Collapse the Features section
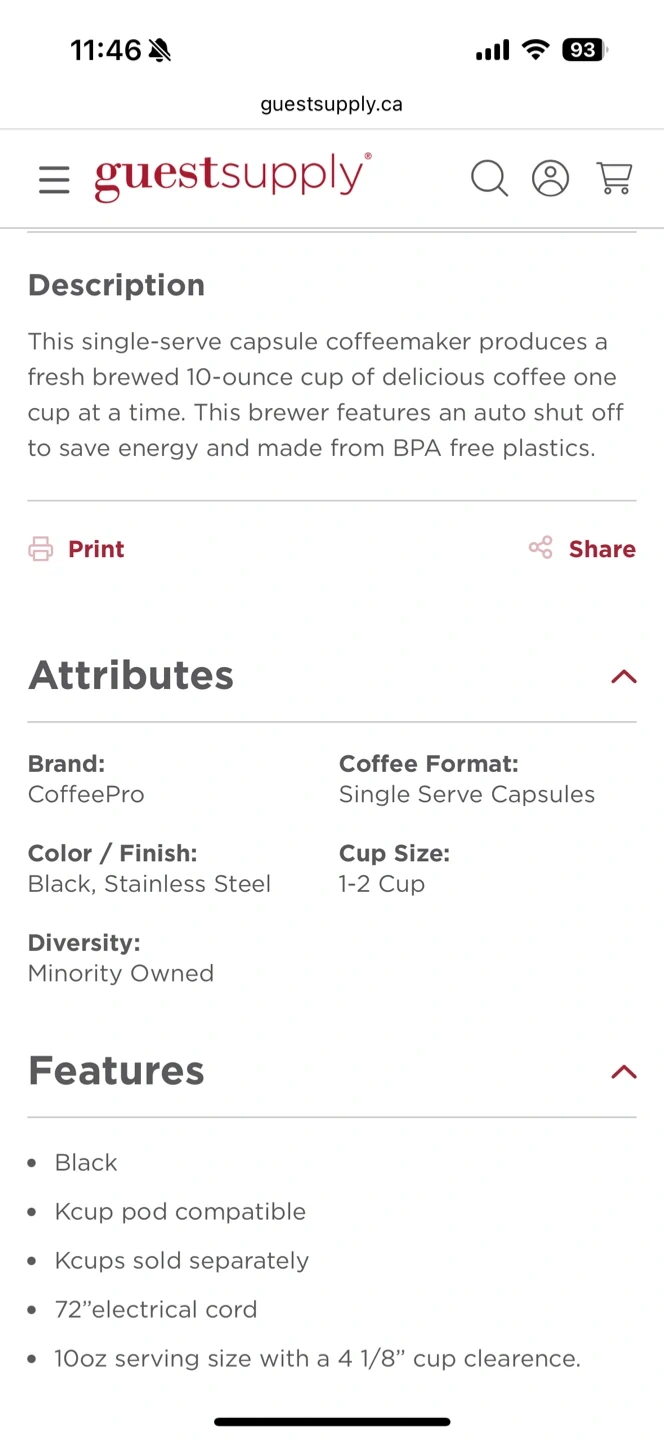 [624, 1072]
